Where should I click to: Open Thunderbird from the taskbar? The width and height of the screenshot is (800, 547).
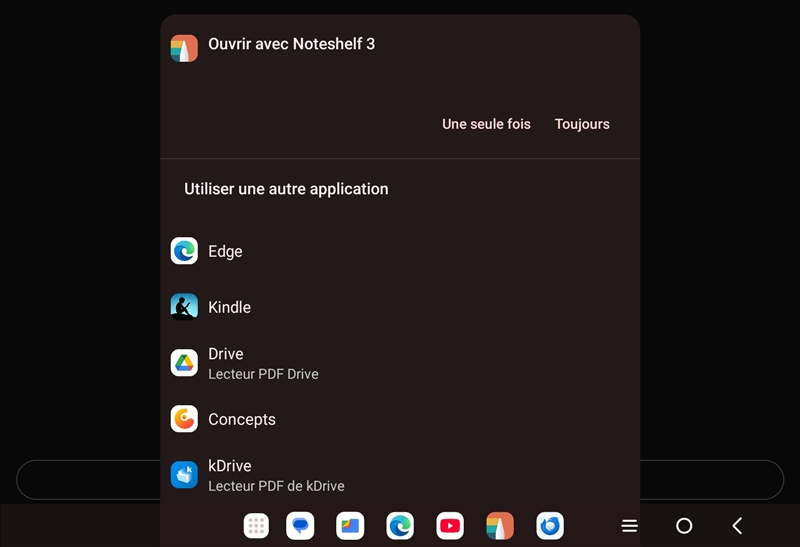pos(550,526)
